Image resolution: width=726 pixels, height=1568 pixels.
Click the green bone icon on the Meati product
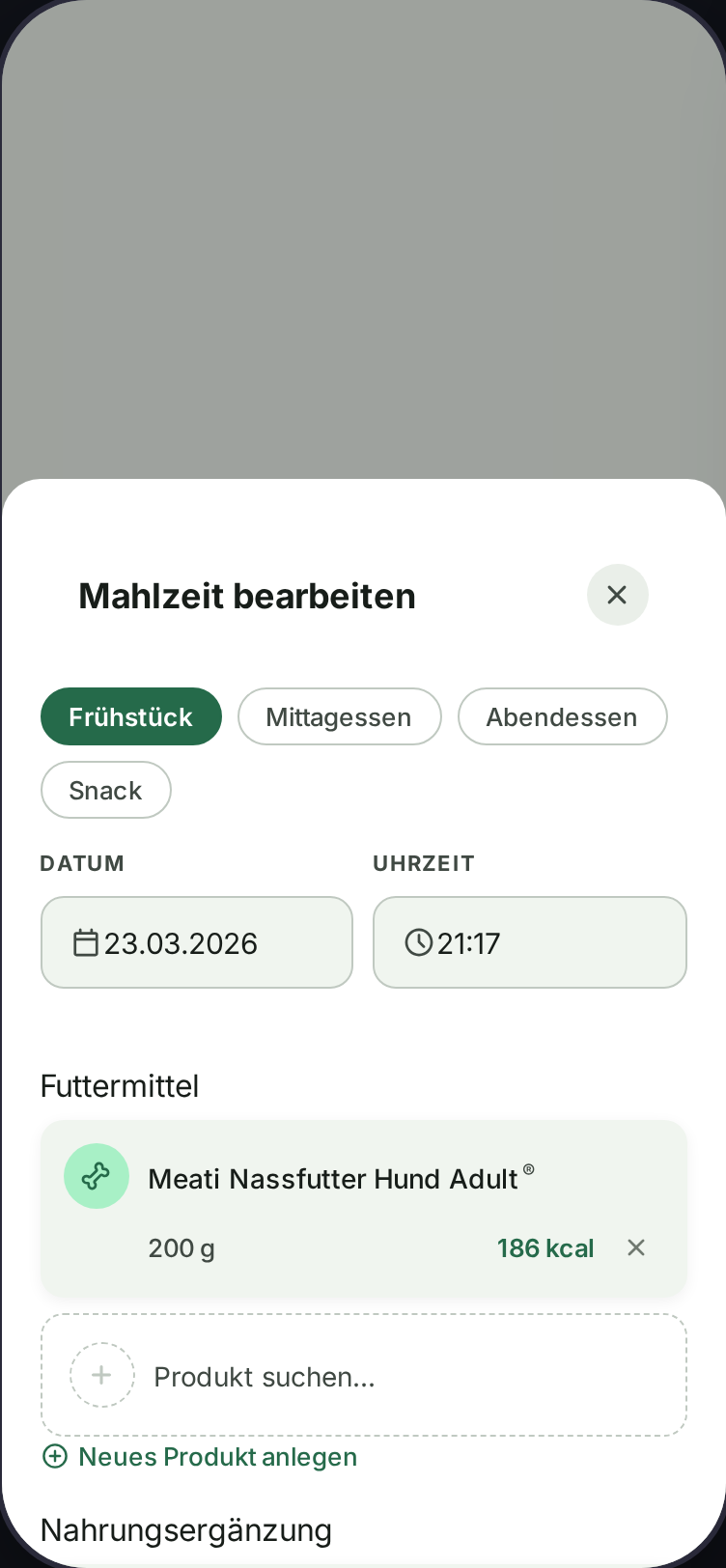97,1176
